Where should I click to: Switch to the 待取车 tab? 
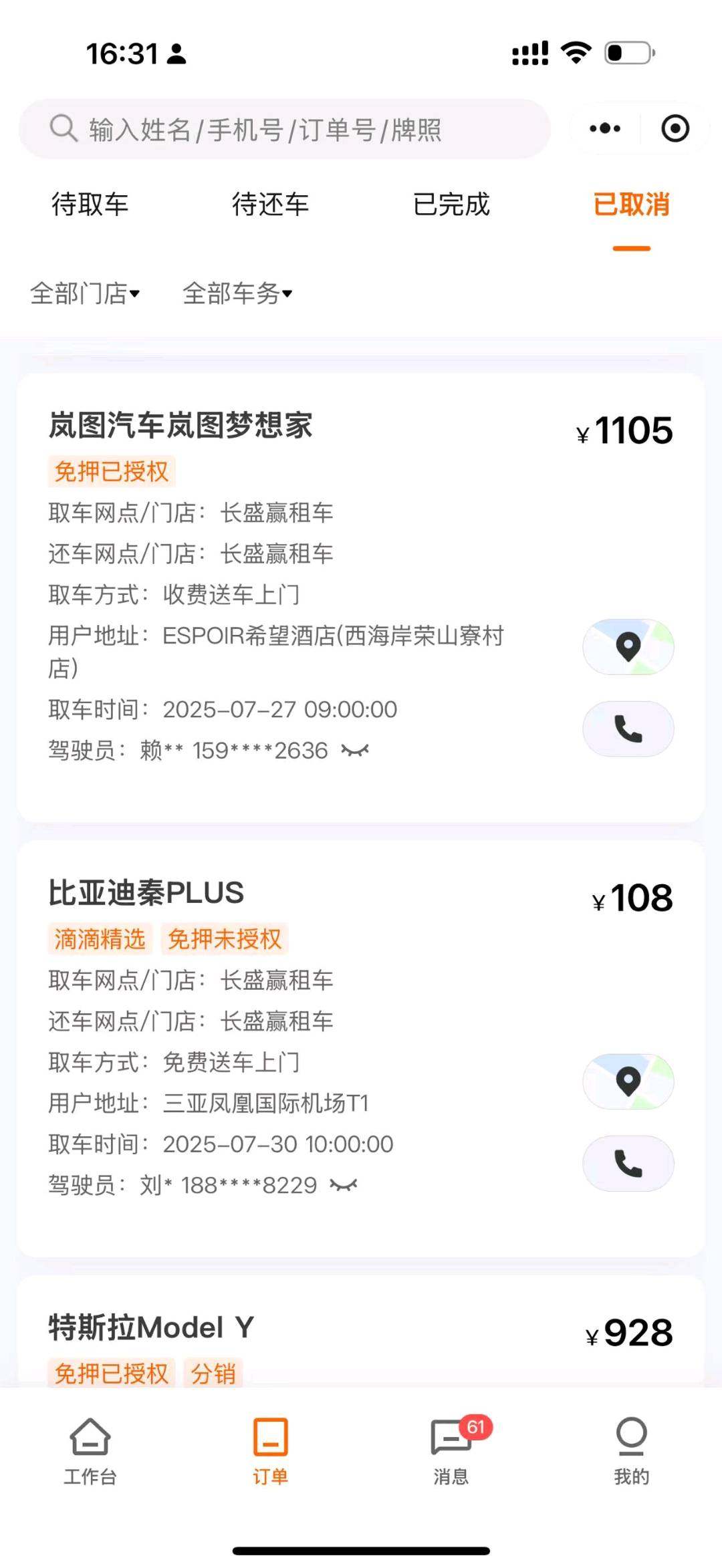(x=90, y=205)
